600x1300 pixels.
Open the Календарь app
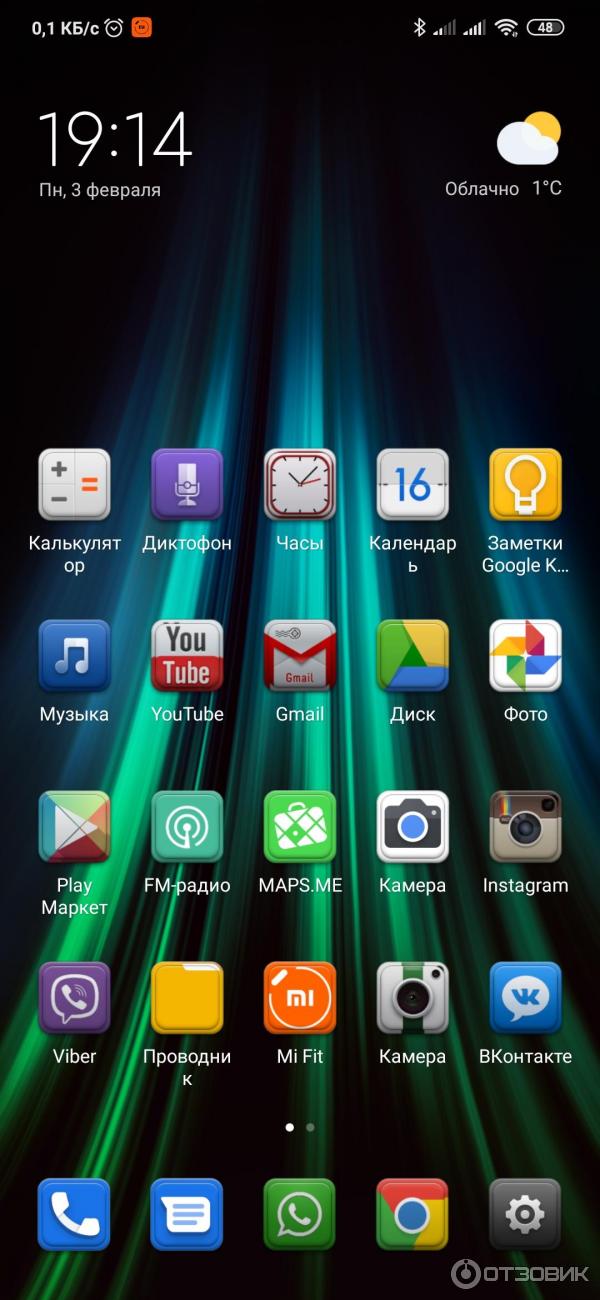pos(412,485)
